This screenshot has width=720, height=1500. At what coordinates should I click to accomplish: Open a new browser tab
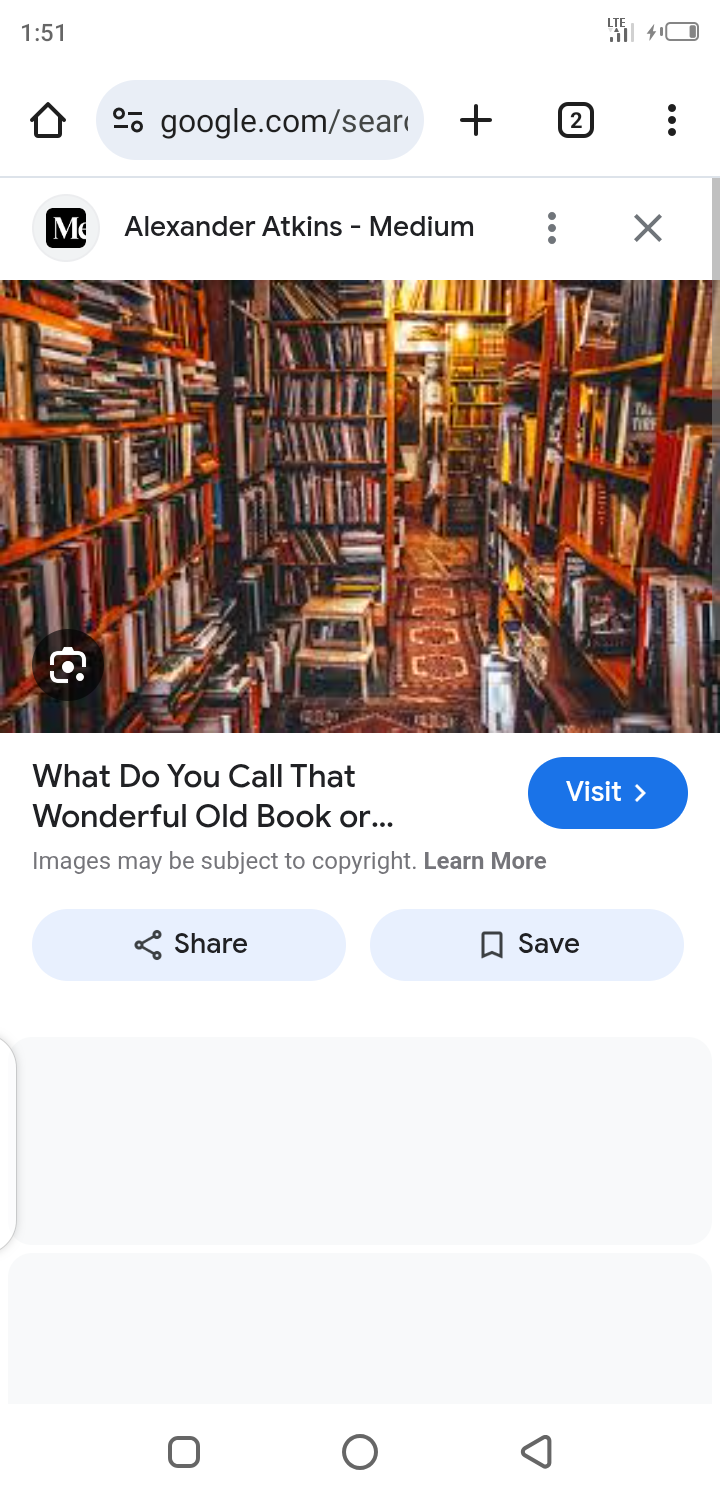[476, 121]
